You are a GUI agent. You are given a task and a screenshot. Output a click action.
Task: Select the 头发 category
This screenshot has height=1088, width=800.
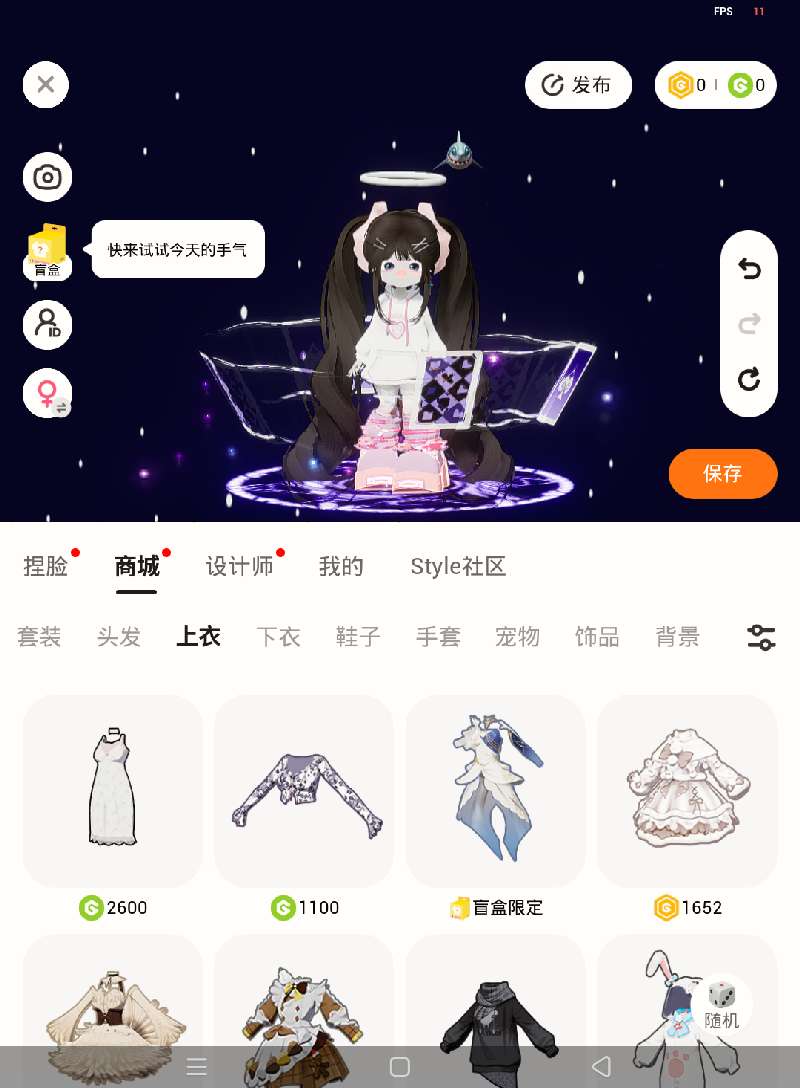tap(119, 637)
